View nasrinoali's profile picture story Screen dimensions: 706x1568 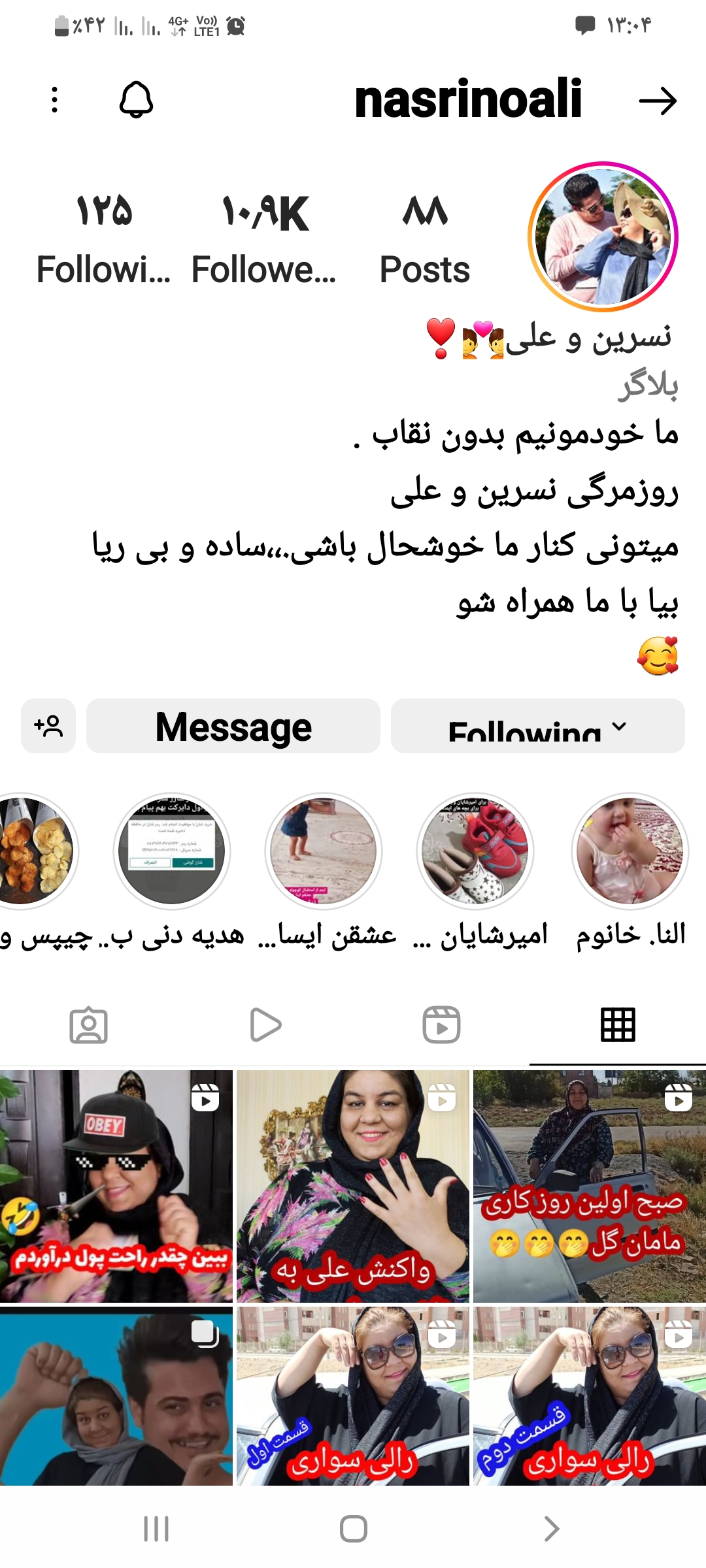[603, 237]
